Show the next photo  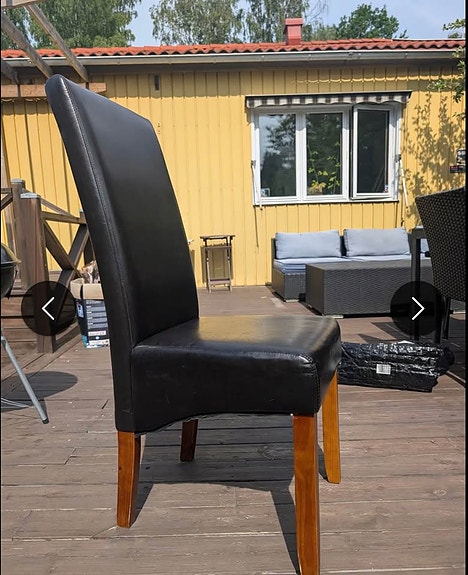click(x=417, y=308)
